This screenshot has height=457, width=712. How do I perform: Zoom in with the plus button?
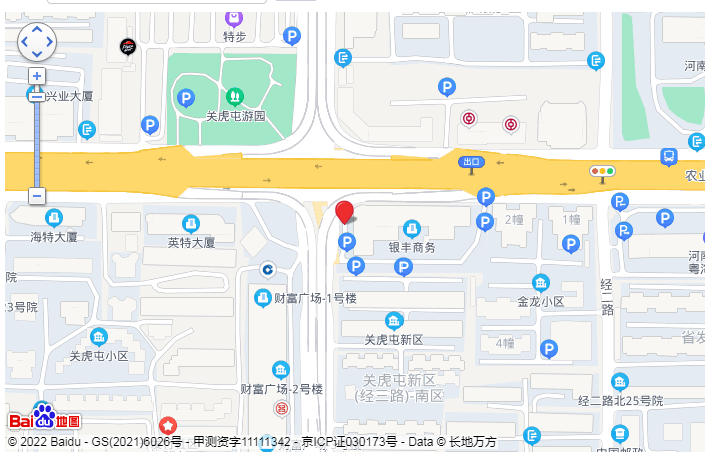[x=37, y=76]
